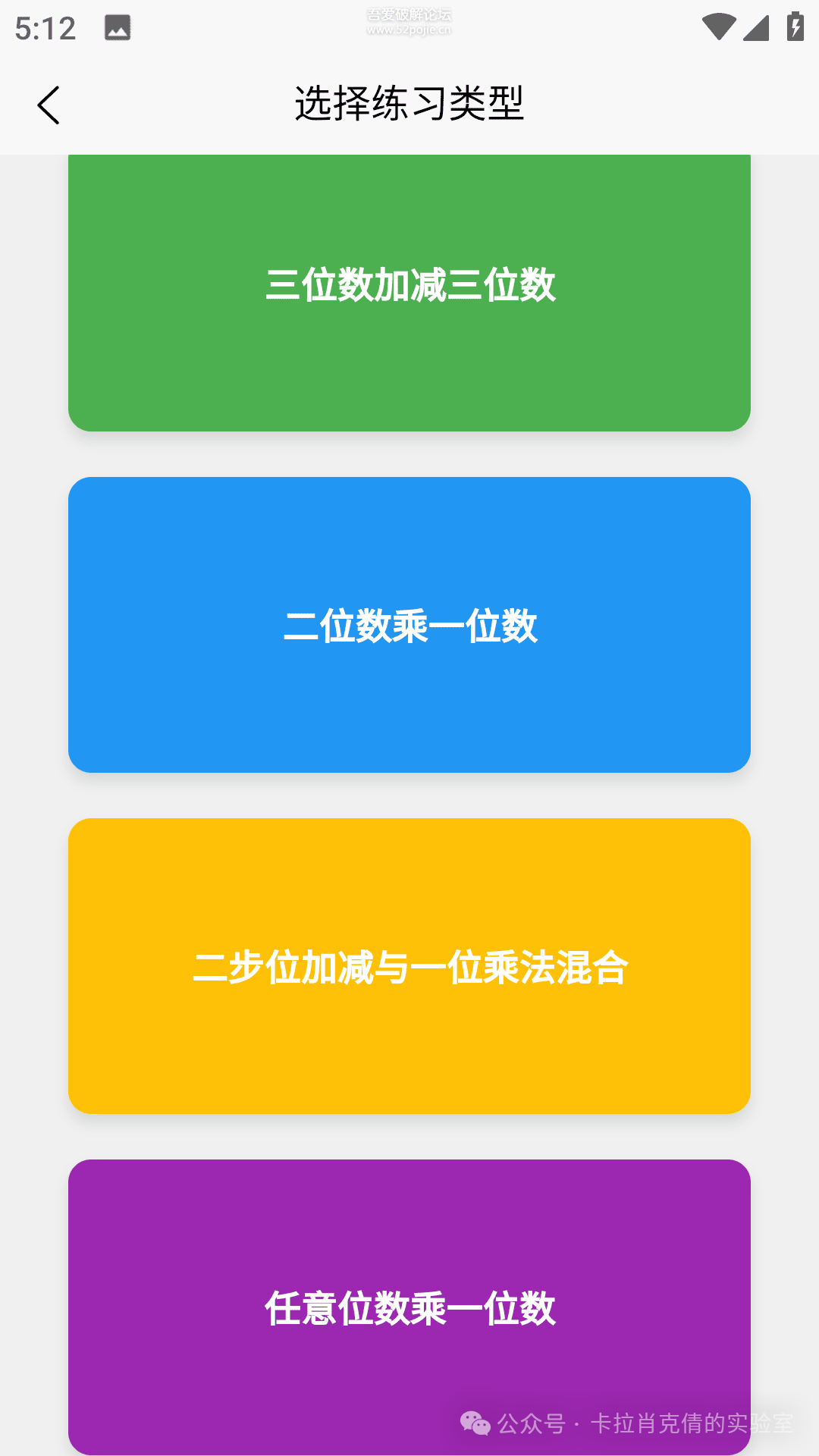Image resolution: width=819 pixels, height=1456 pixels.
Task: Tap the screenshot notification icon in status bar
Action: [118, 29]
